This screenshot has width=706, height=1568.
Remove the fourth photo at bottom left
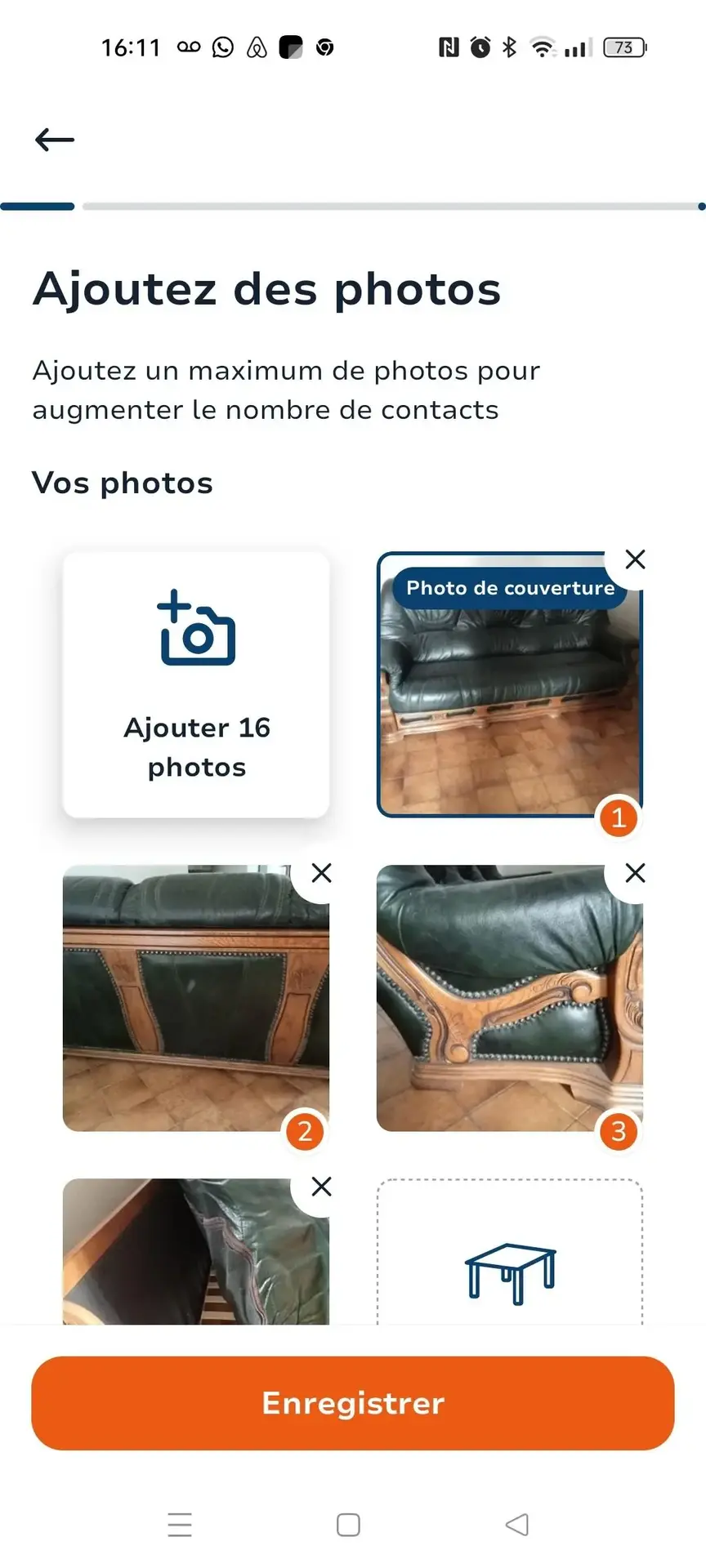point(322,1186)
